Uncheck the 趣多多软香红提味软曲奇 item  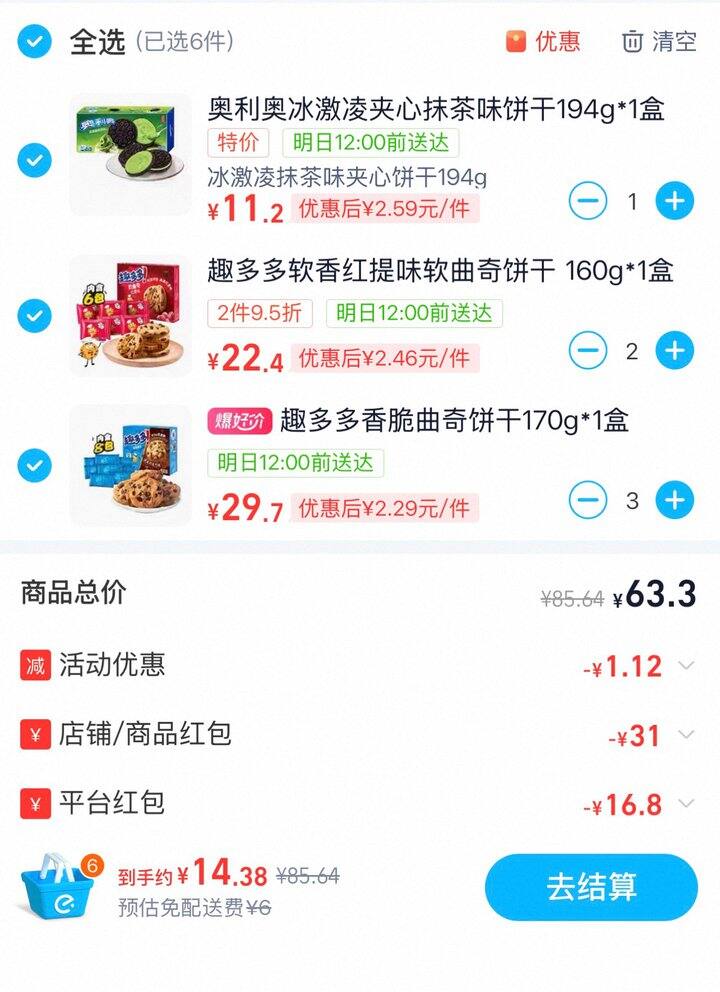pos(35,316)
